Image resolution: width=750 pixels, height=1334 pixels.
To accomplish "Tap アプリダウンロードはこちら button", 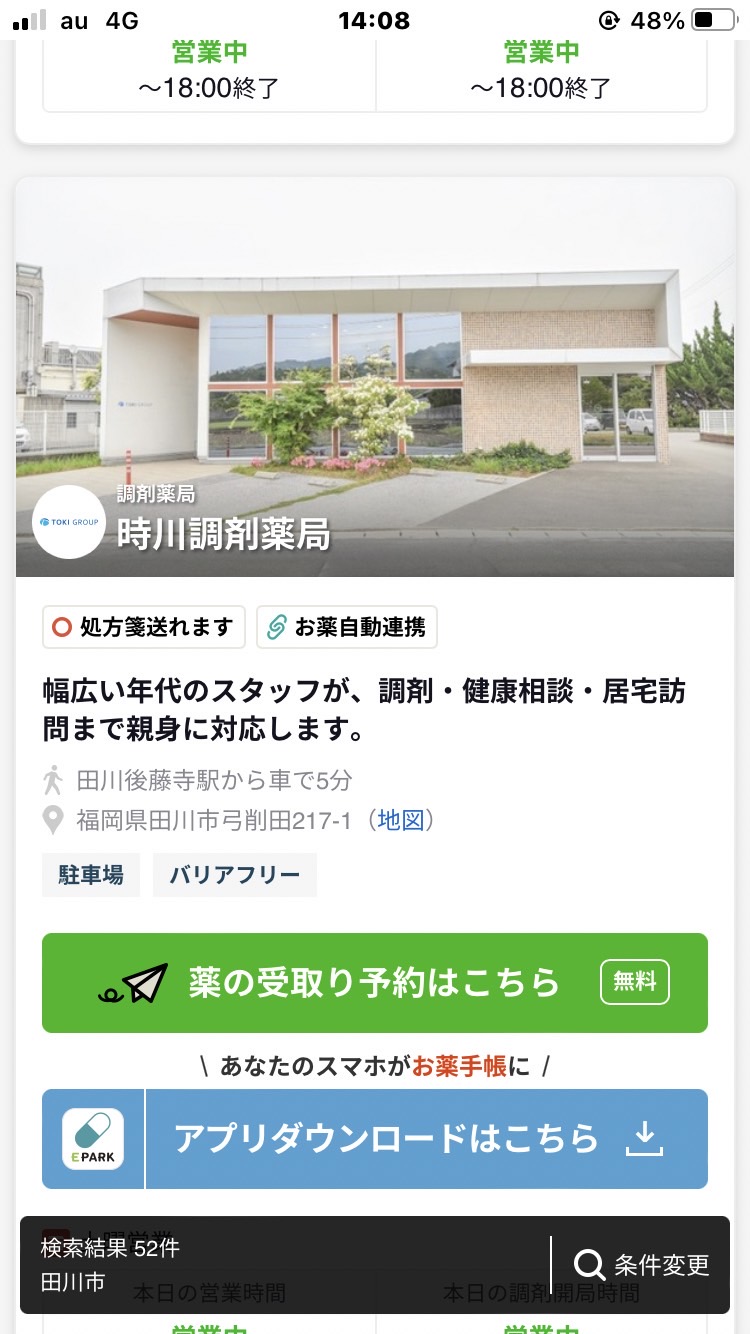I will pos(375,1139).
